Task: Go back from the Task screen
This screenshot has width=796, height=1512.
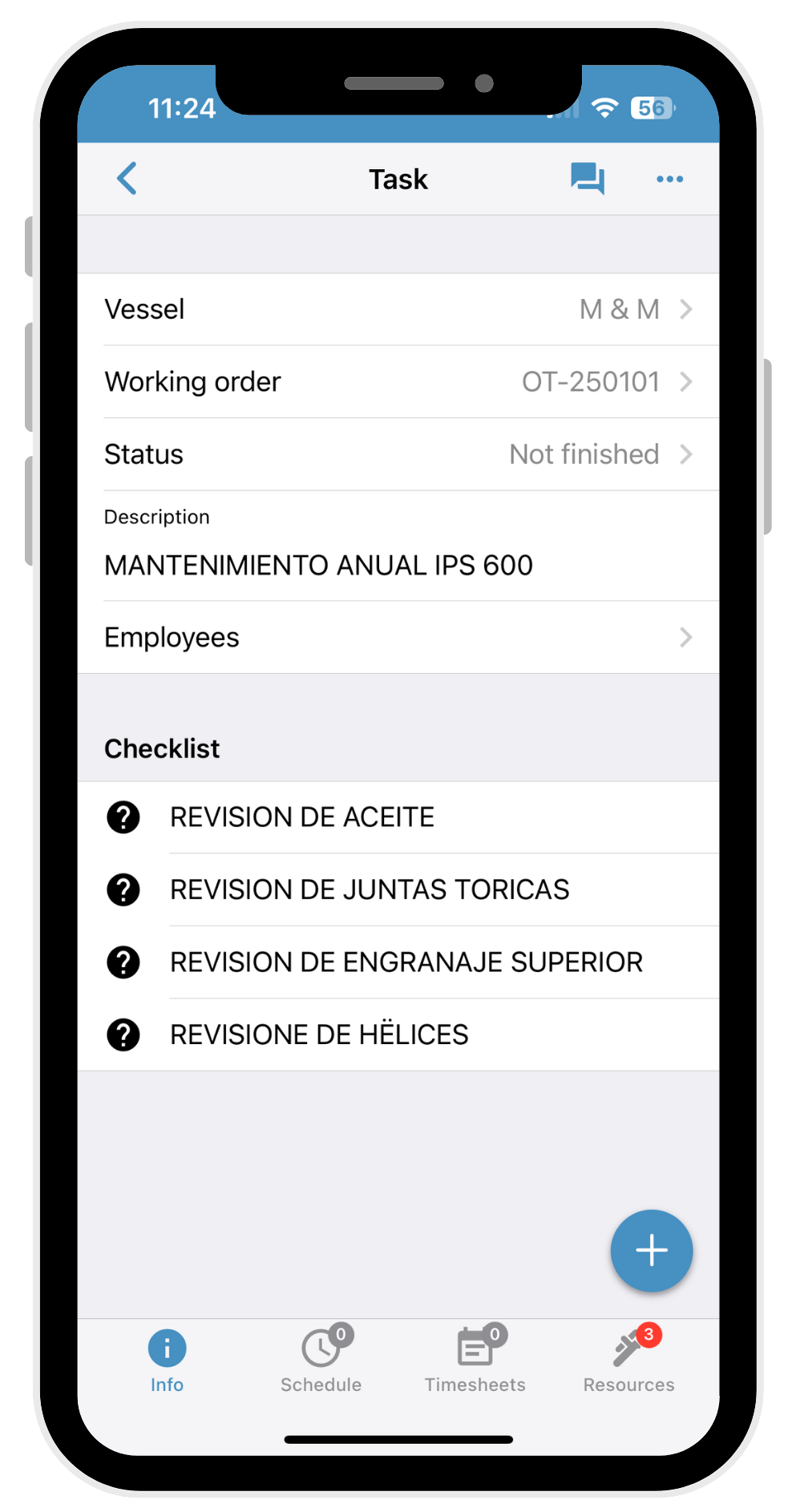Action: pyautogui.click(x=127, y=179)
